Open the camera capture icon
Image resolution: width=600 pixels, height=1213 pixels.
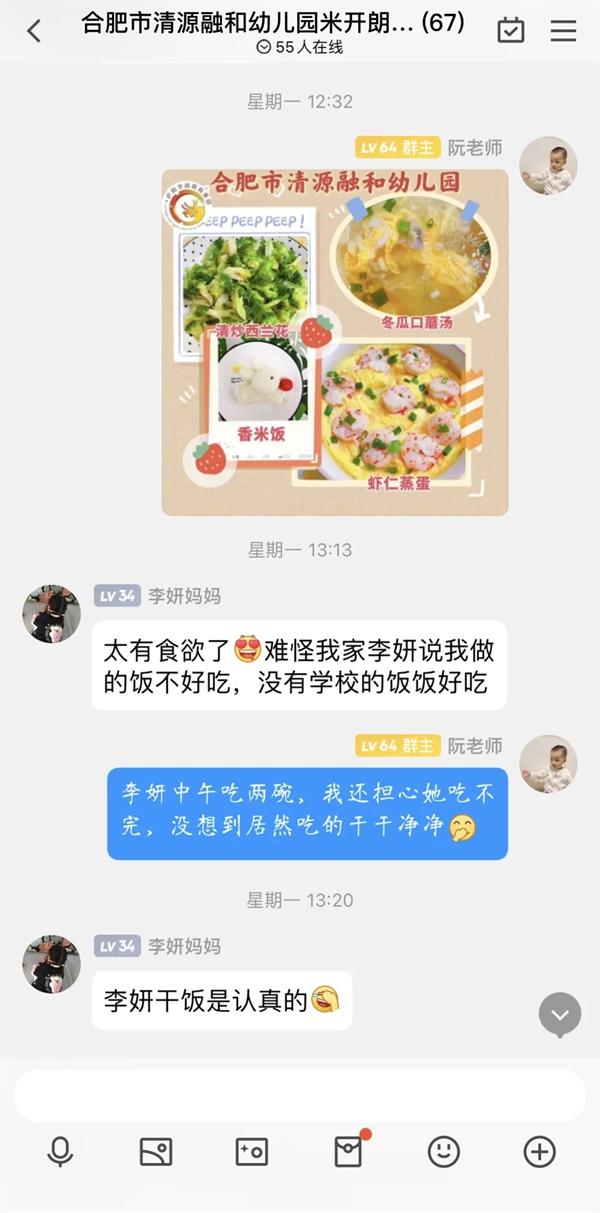pos(251,1152)
